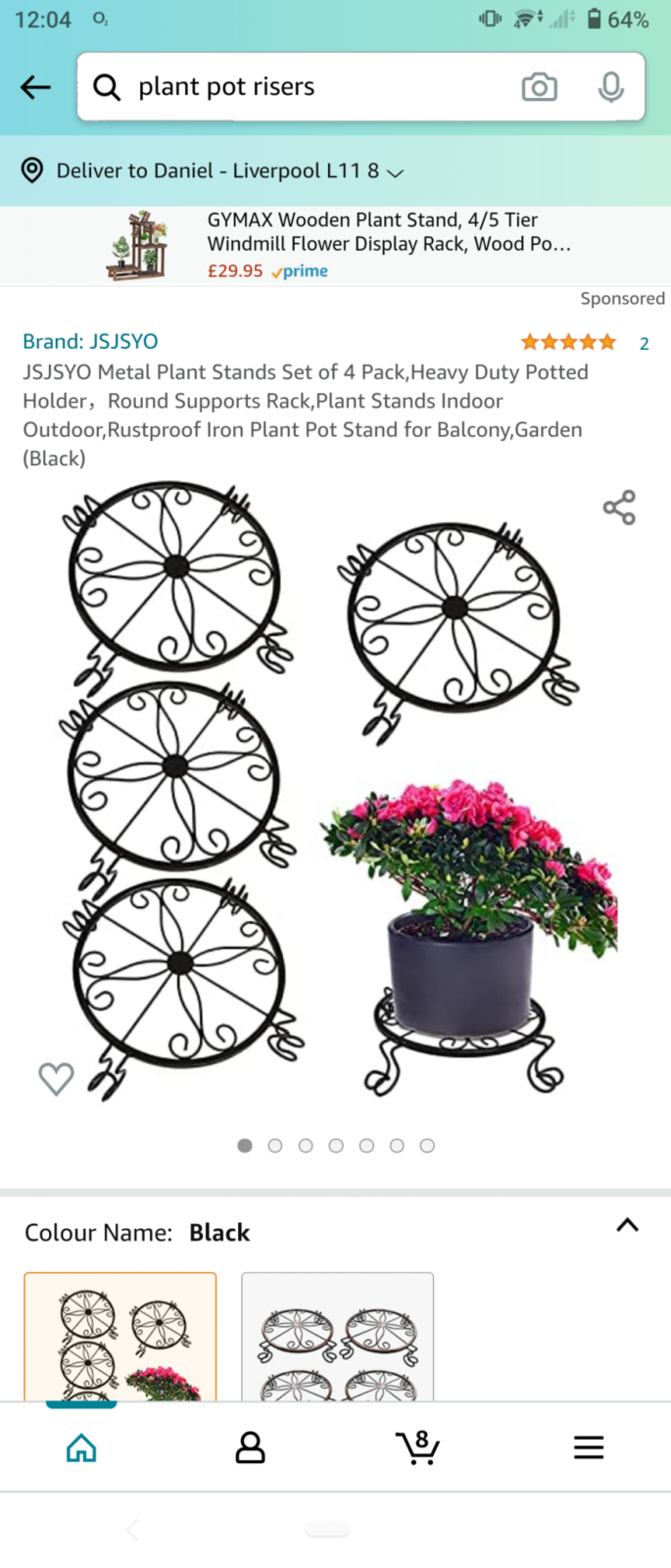The image size is (671, 1568).
Task: Select the second colour option swatch
Action: 337,1337
